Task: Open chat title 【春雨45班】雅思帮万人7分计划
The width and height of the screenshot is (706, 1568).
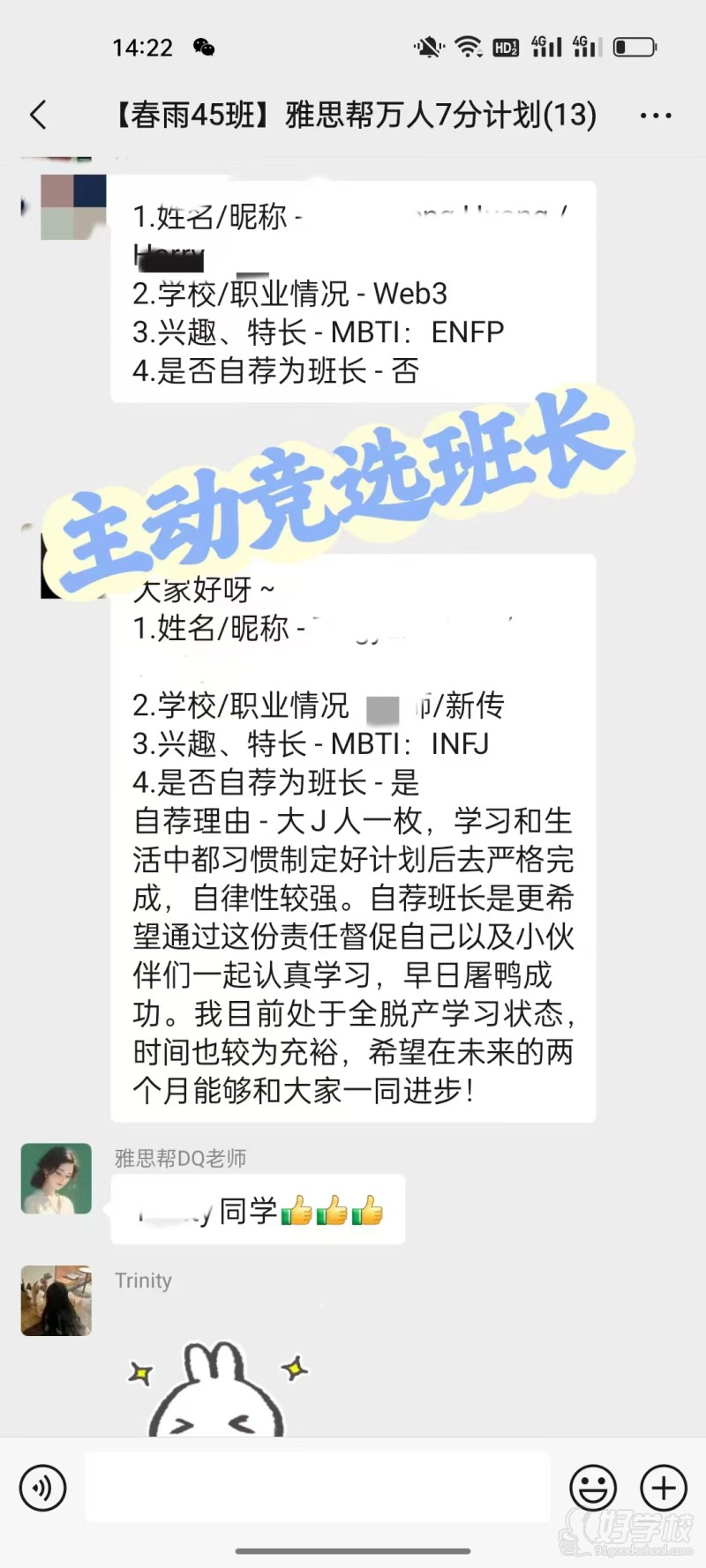Action: pyautogui.click(x=353, y=115)
